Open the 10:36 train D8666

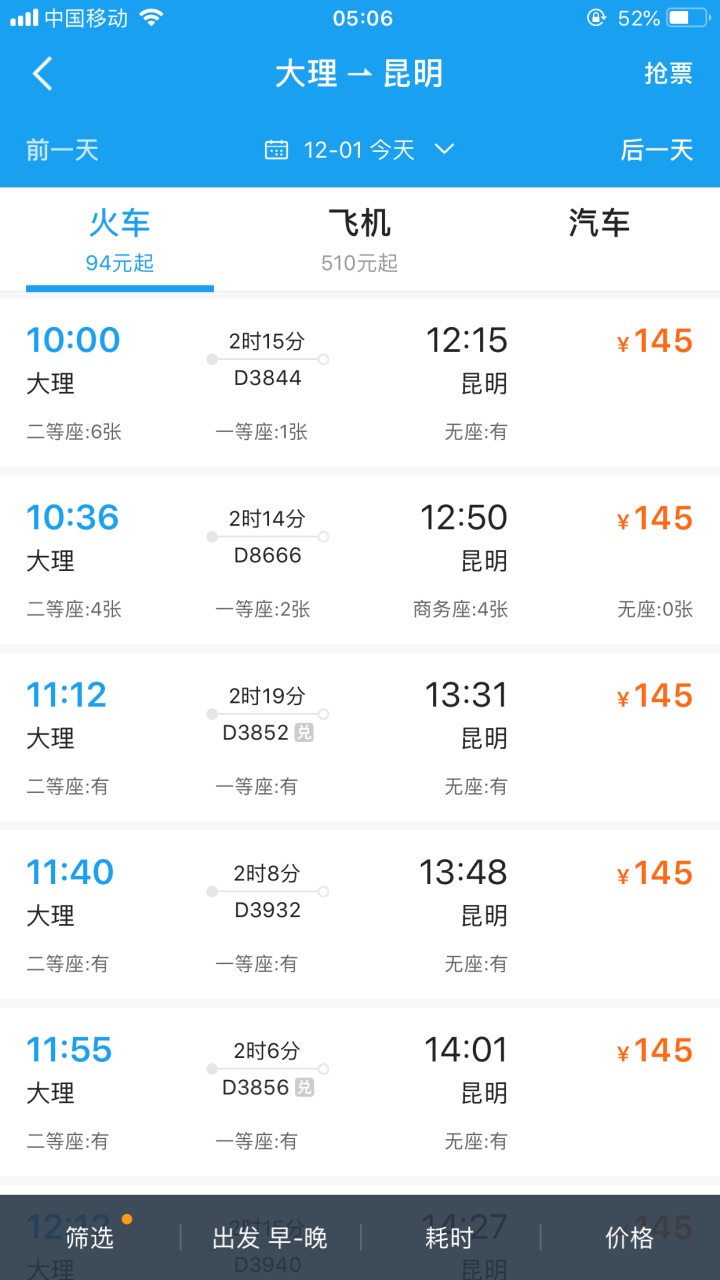pos(360,560)
